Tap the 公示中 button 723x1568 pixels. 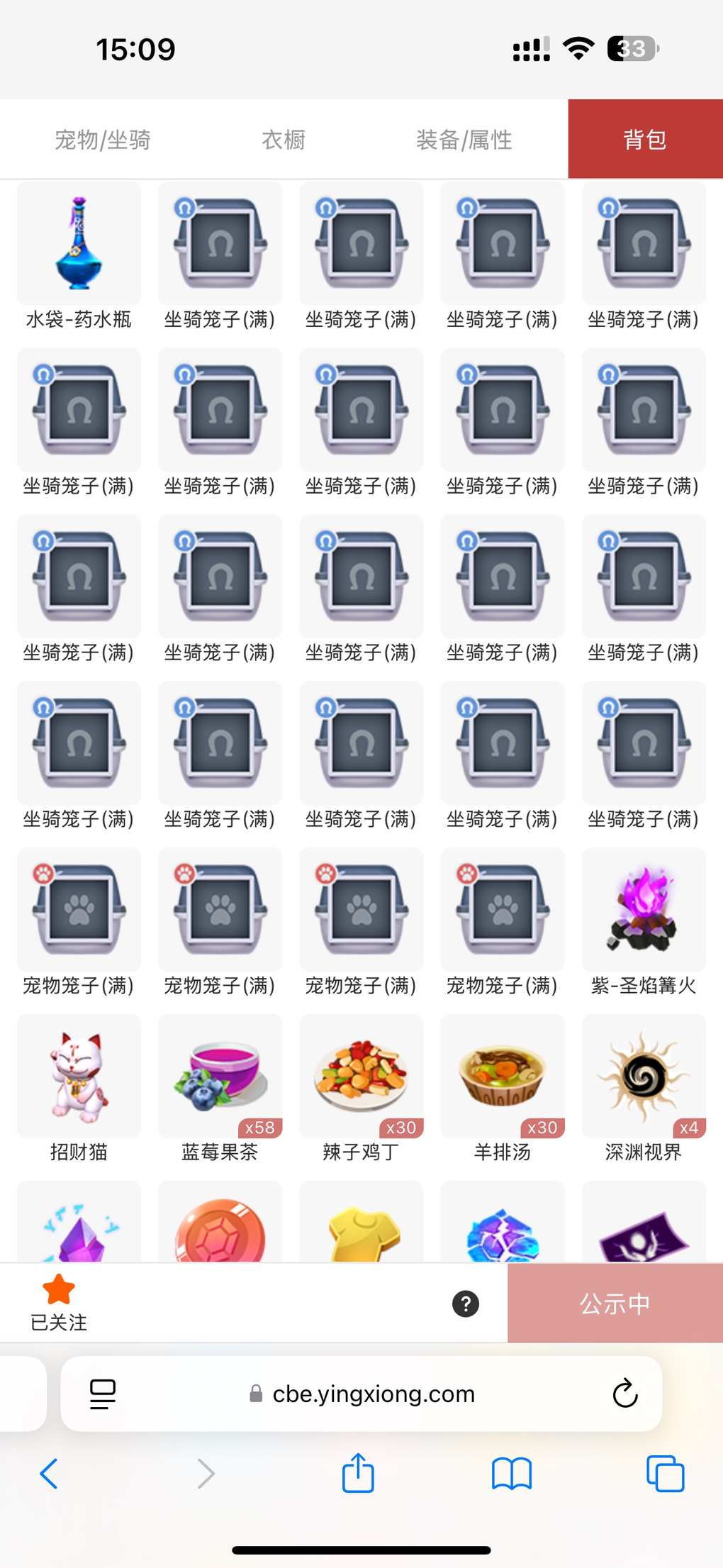click(615, 1303)
